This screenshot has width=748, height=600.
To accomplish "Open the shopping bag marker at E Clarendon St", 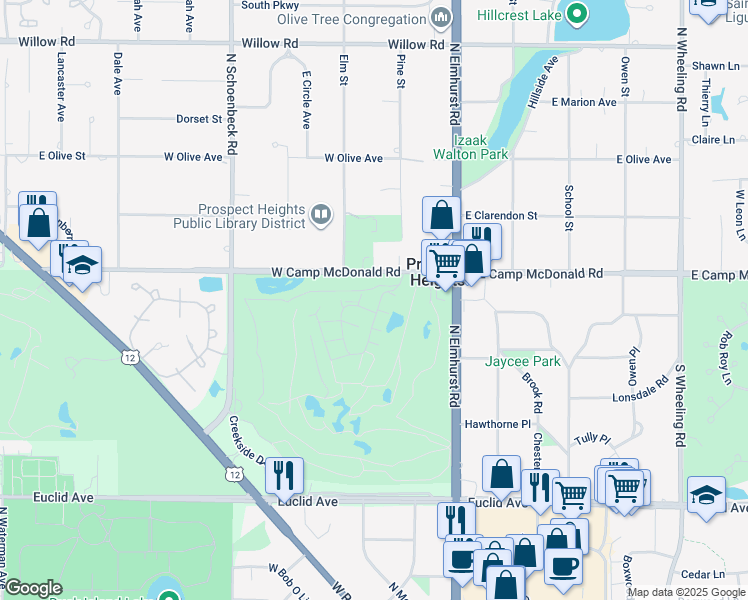I will 441,216.
